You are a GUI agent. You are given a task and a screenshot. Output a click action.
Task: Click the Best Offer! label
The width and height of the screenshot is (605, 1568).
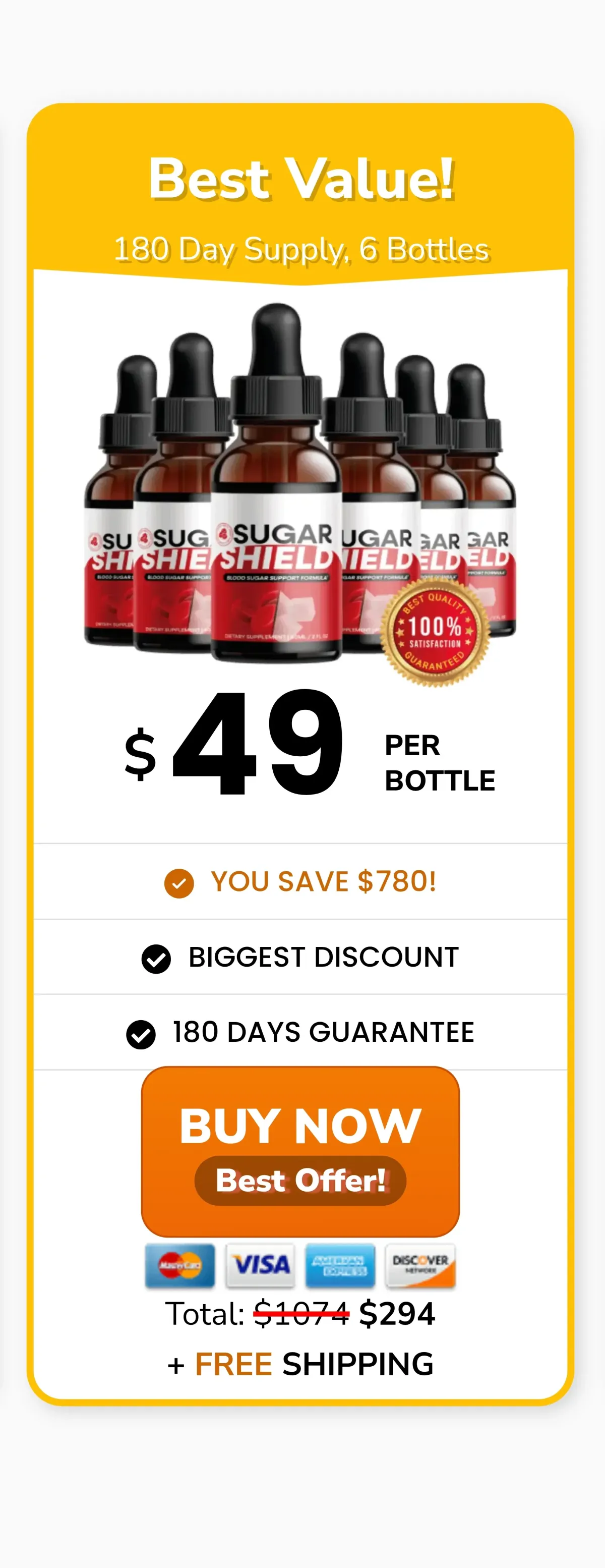[301, 1180]
